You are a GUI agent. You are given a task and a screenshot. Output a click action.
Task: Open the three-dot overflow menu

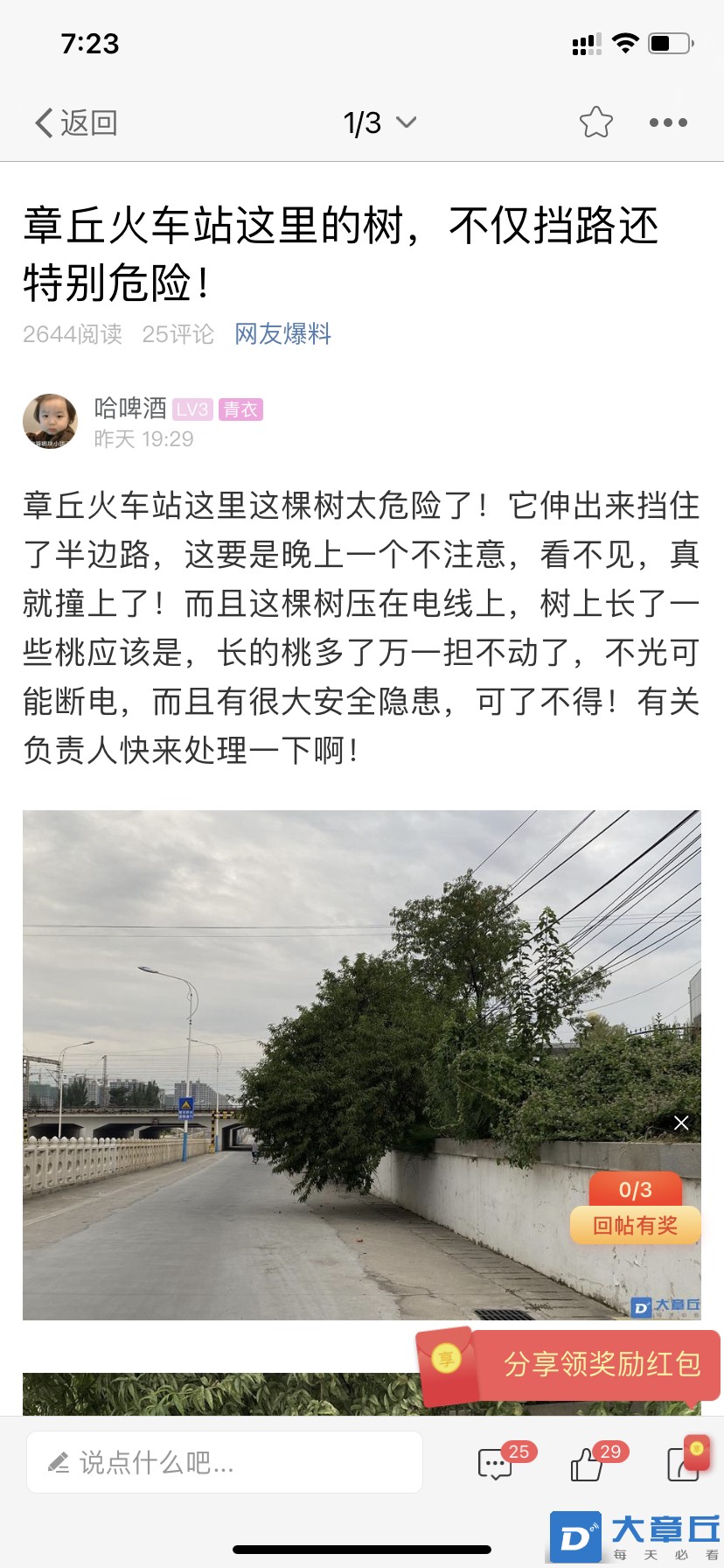point(668,123)
